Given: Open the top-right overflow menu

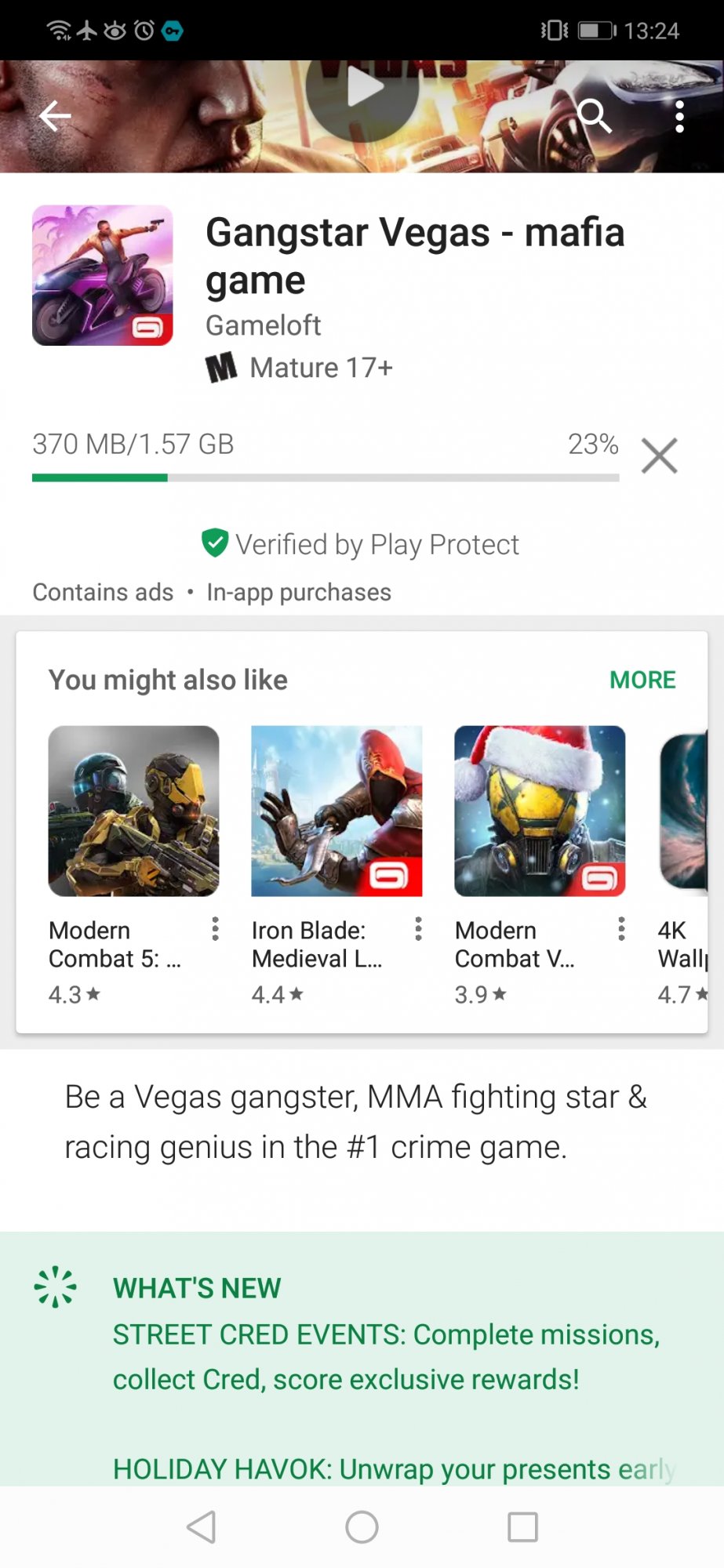Looking at the screenshot, I should pos(679,117).
